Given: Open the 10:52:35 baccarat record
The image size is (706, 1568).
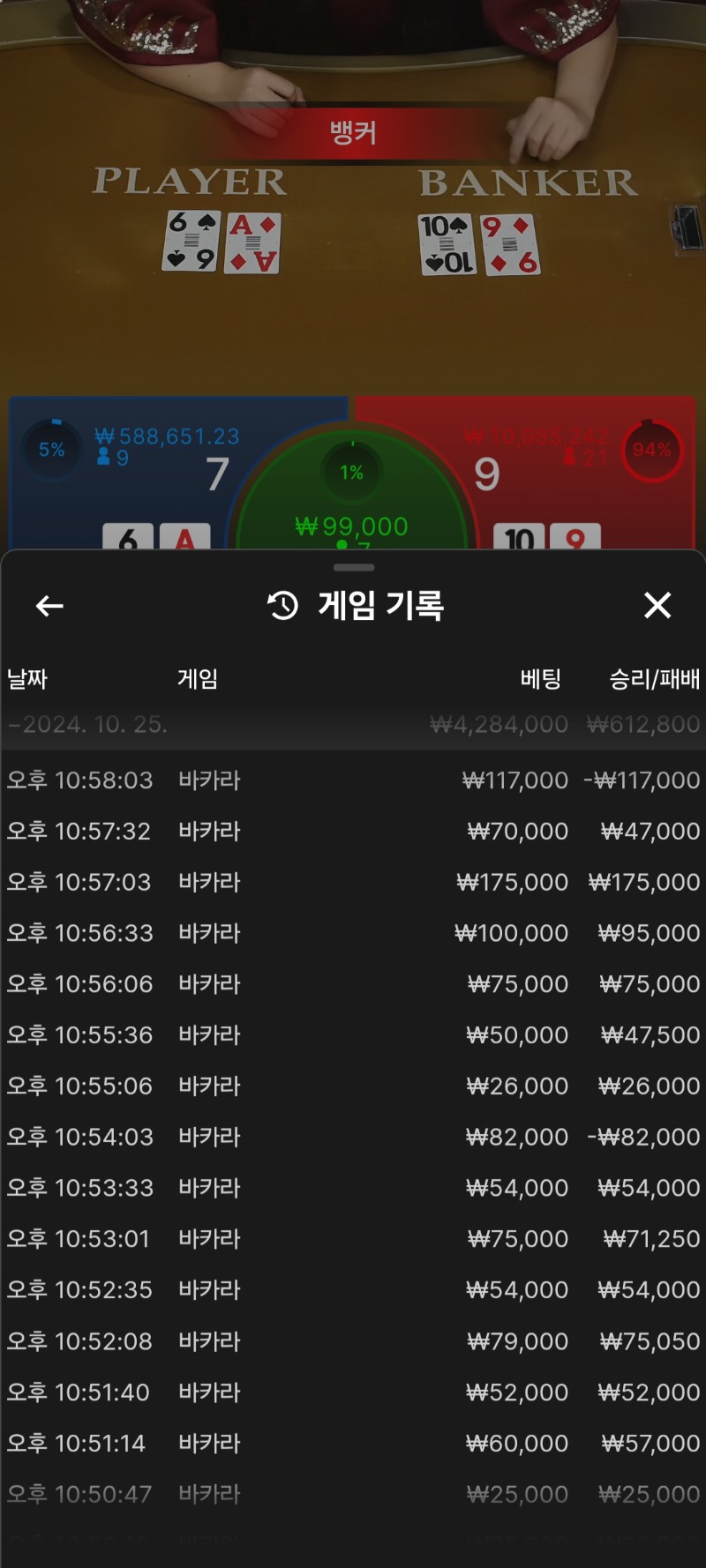Looking at the screenshot, I should 353,1290.
